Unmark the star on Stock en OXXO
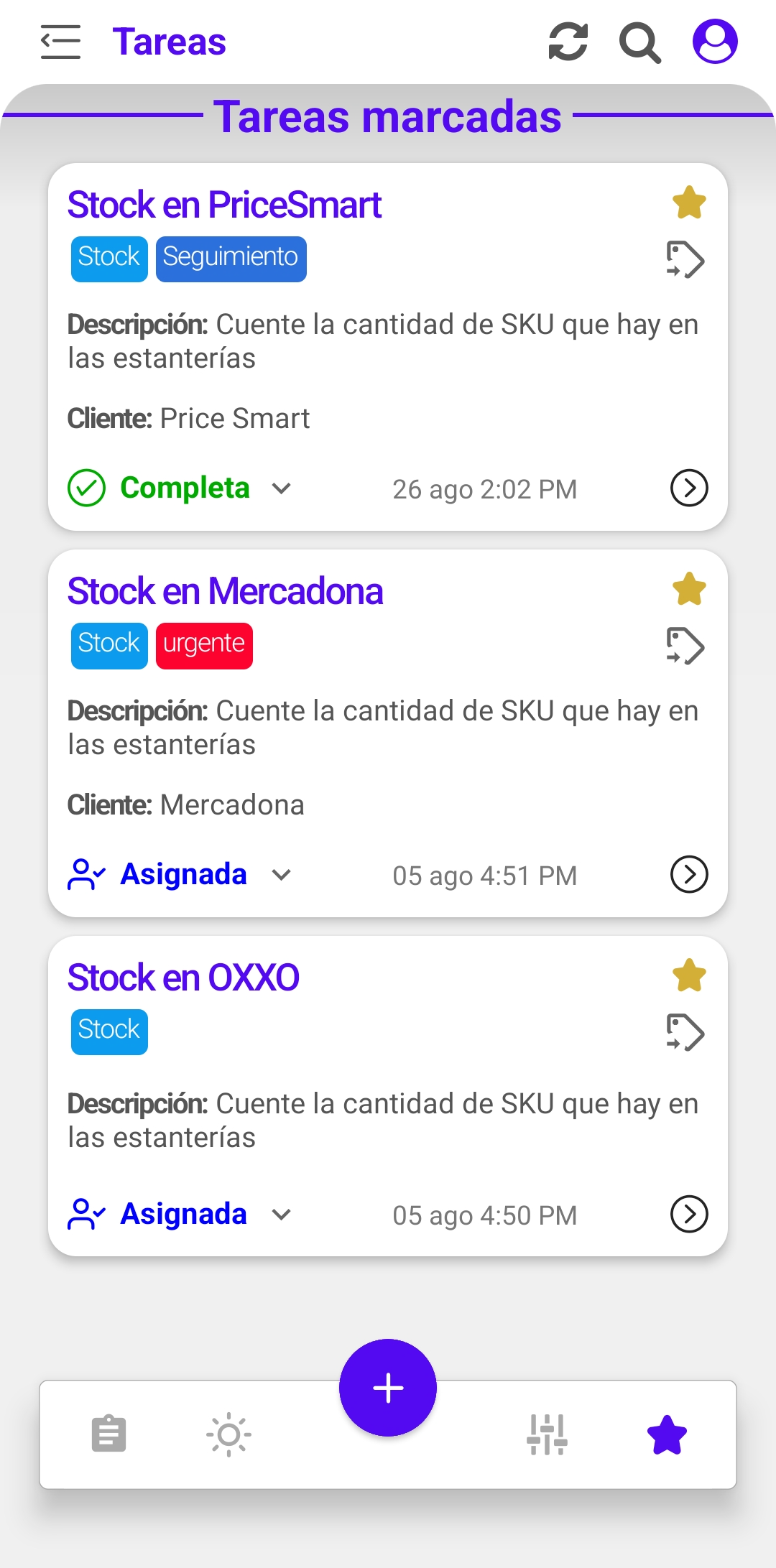The image size is (776, 1568). 689,975
